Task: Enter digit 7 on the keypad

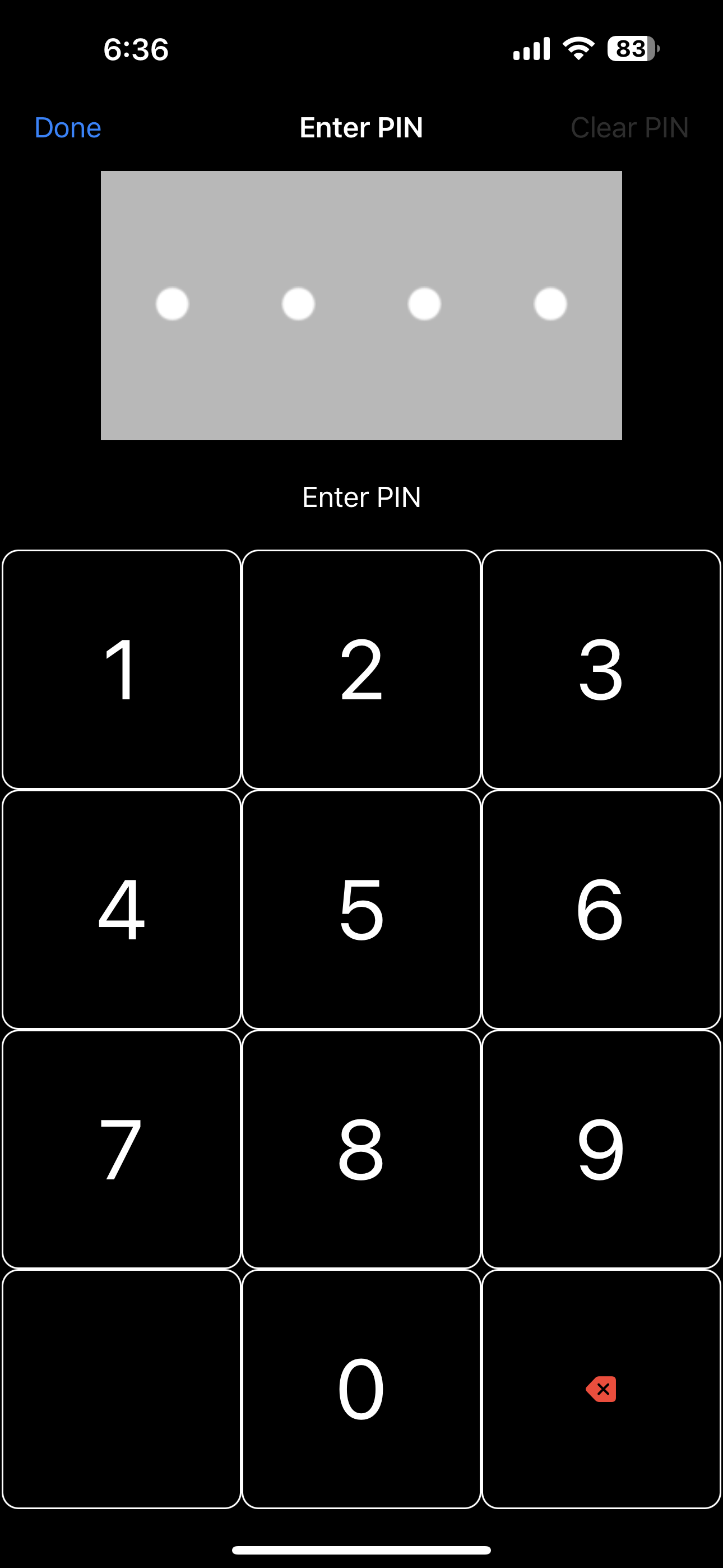Action: point(121,1149)
